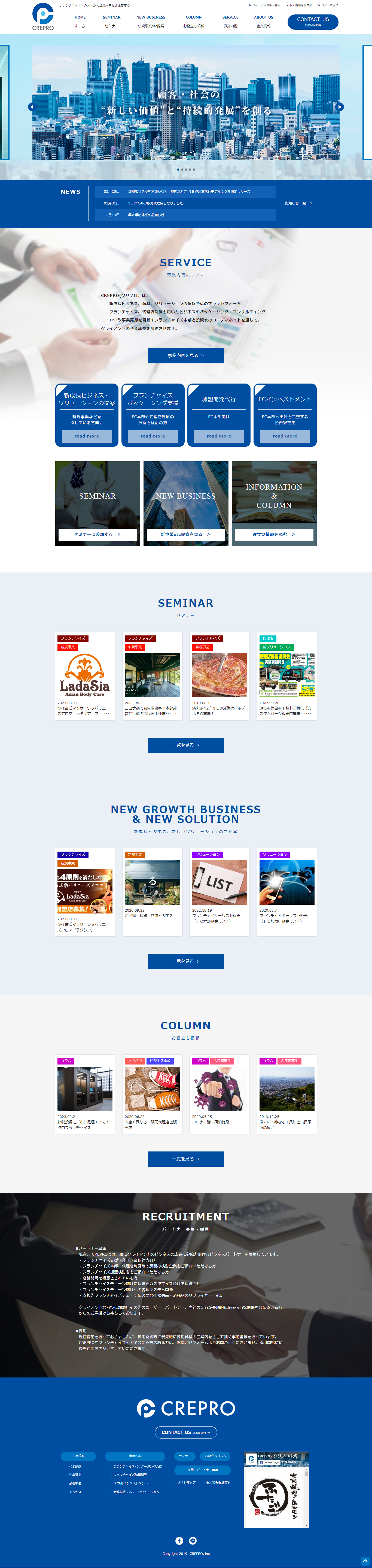Screen dimensions: 372x1568
Task: Tap セミナーに参加する on the SEMINAR tile
Action: click(97, 535)
